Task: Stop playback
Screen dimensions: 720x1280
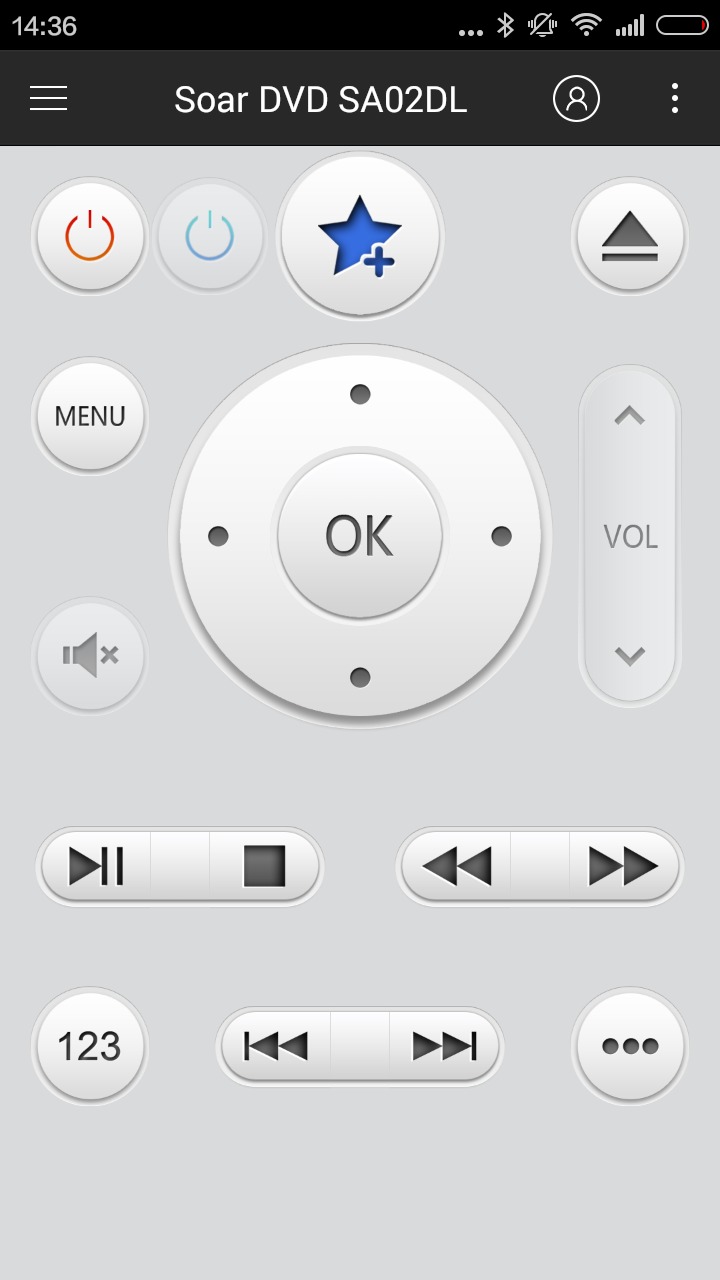Action: (265, 866)
